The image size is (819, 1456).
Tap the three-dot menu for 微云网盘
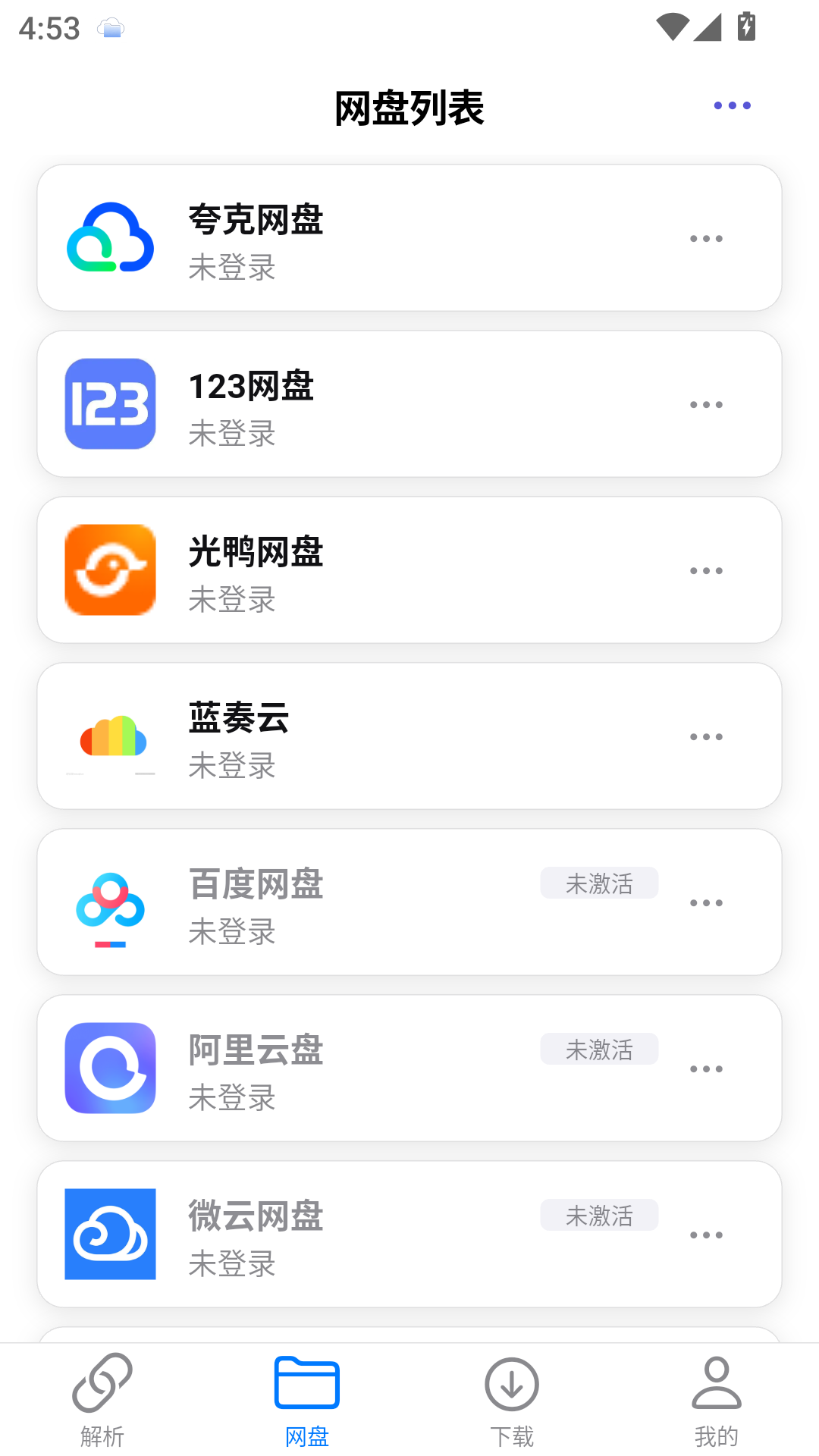(706, 1235)
